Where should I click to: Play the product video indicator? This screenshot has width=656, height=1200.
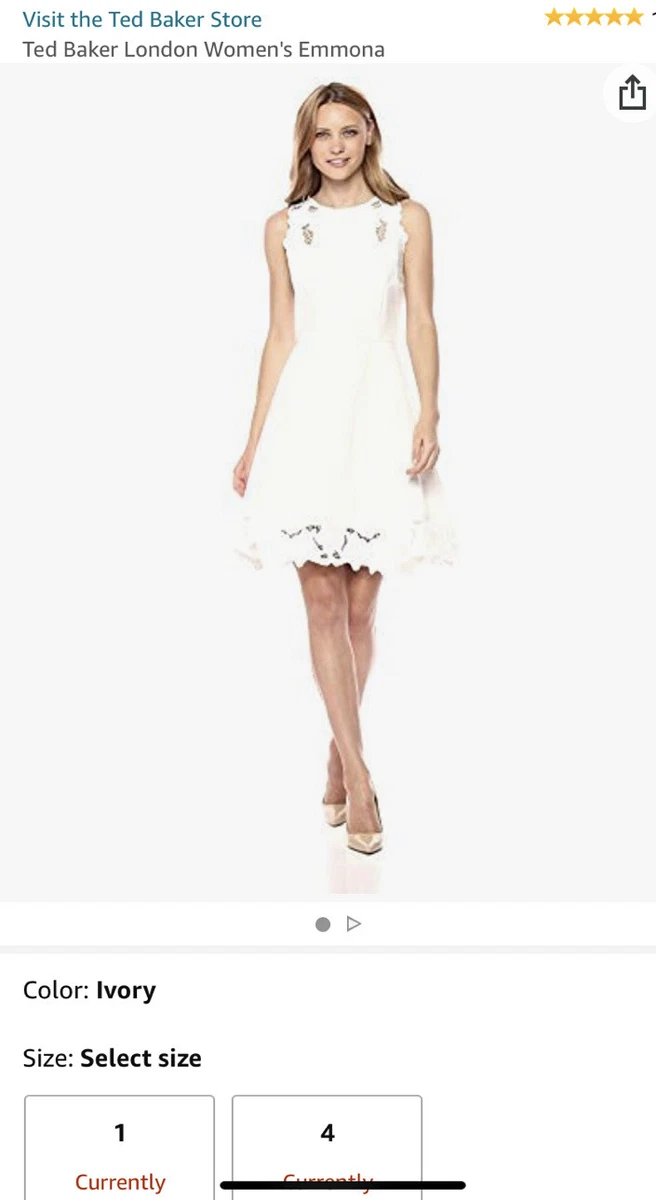click(x=353, y=924)
